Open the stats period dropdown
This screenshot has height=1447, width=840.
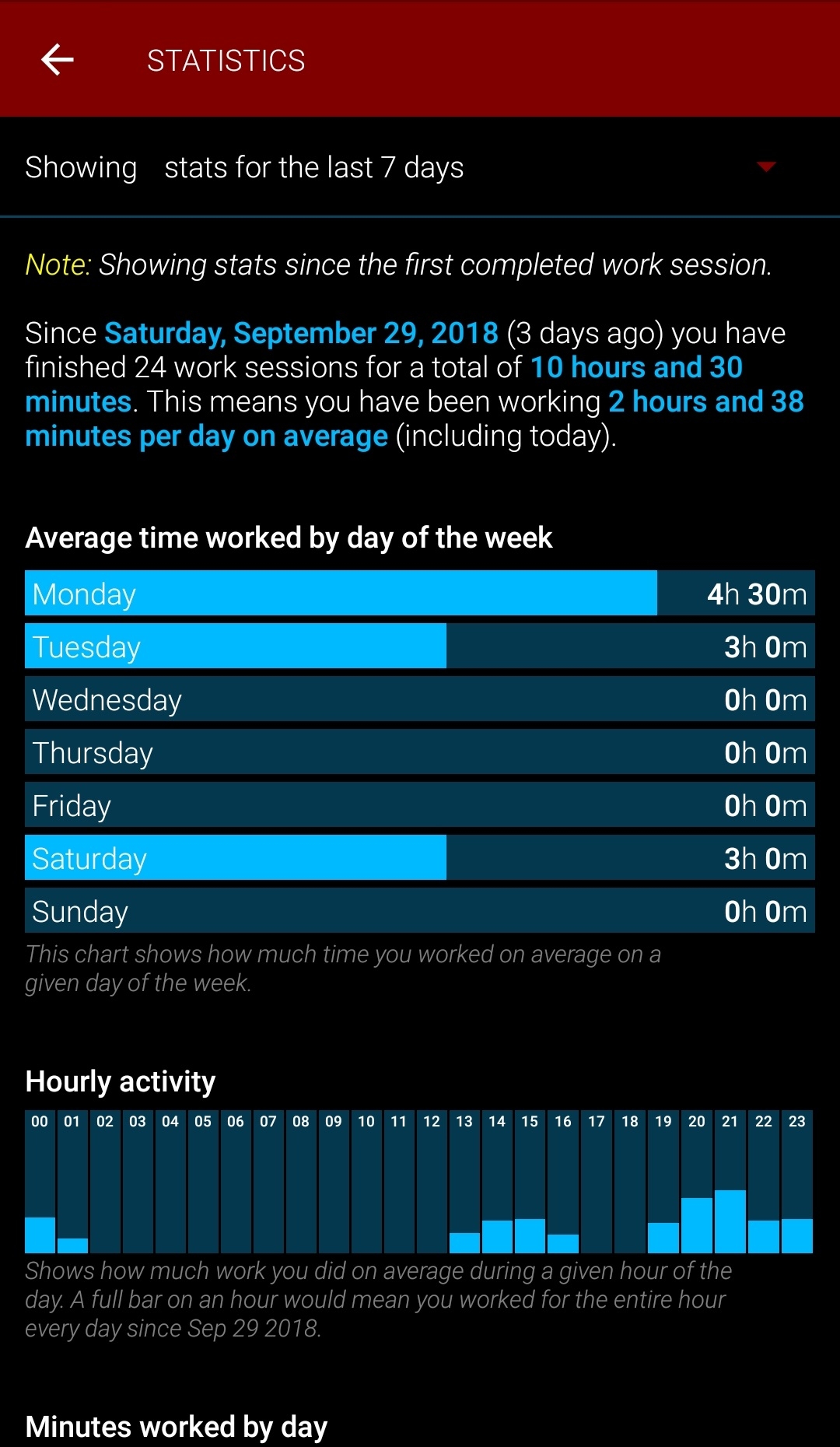point(765,166)
